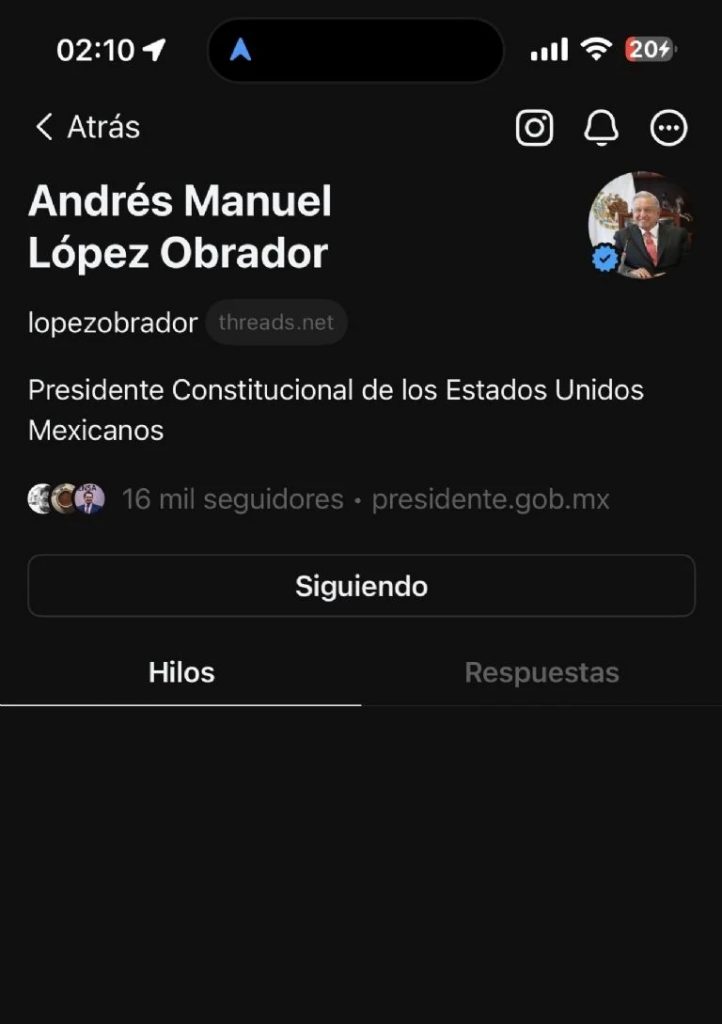This screenshot has height=1024, width=722.
Task: Open the more options menu
Action: tap(669, 127)
